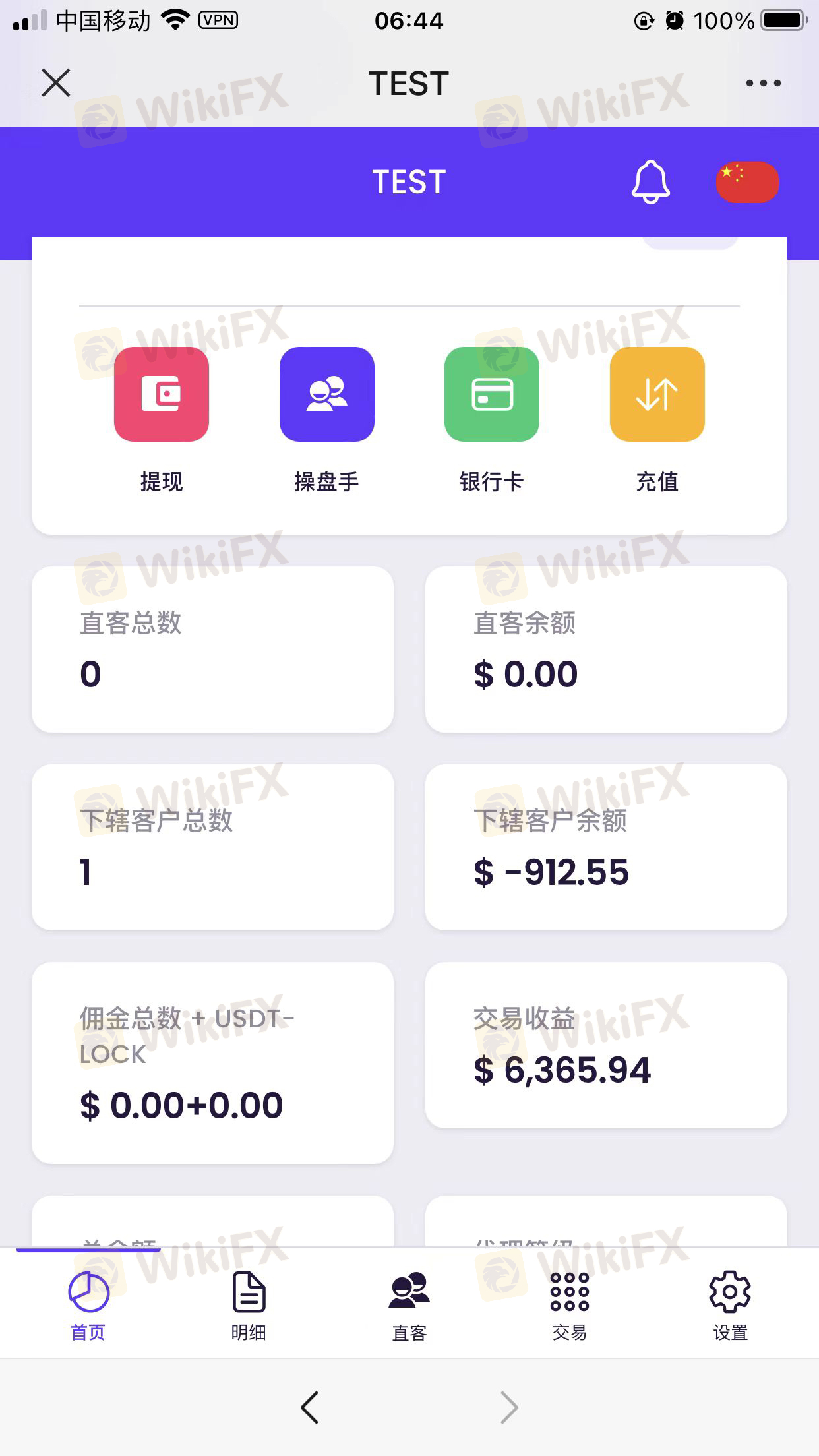Viewport: 819px width, 1456px height.
Task: Go back with the browser back arrow
Action: (x=310, y=1408)
